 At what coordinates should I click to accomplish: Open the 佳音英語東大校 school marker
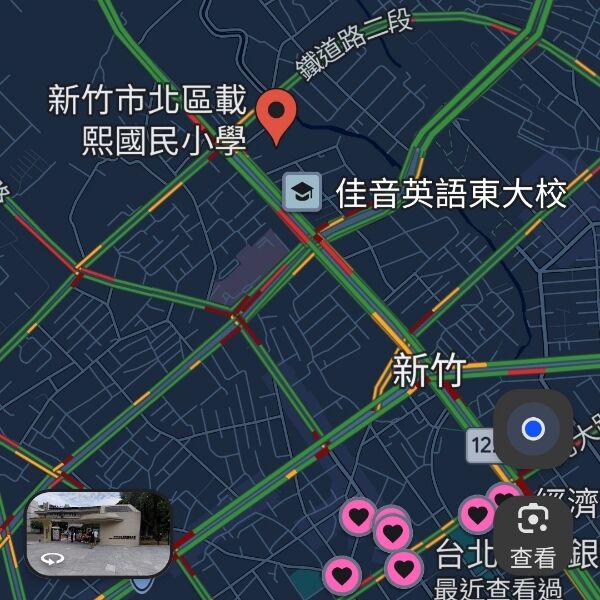(x=301, y=192)
